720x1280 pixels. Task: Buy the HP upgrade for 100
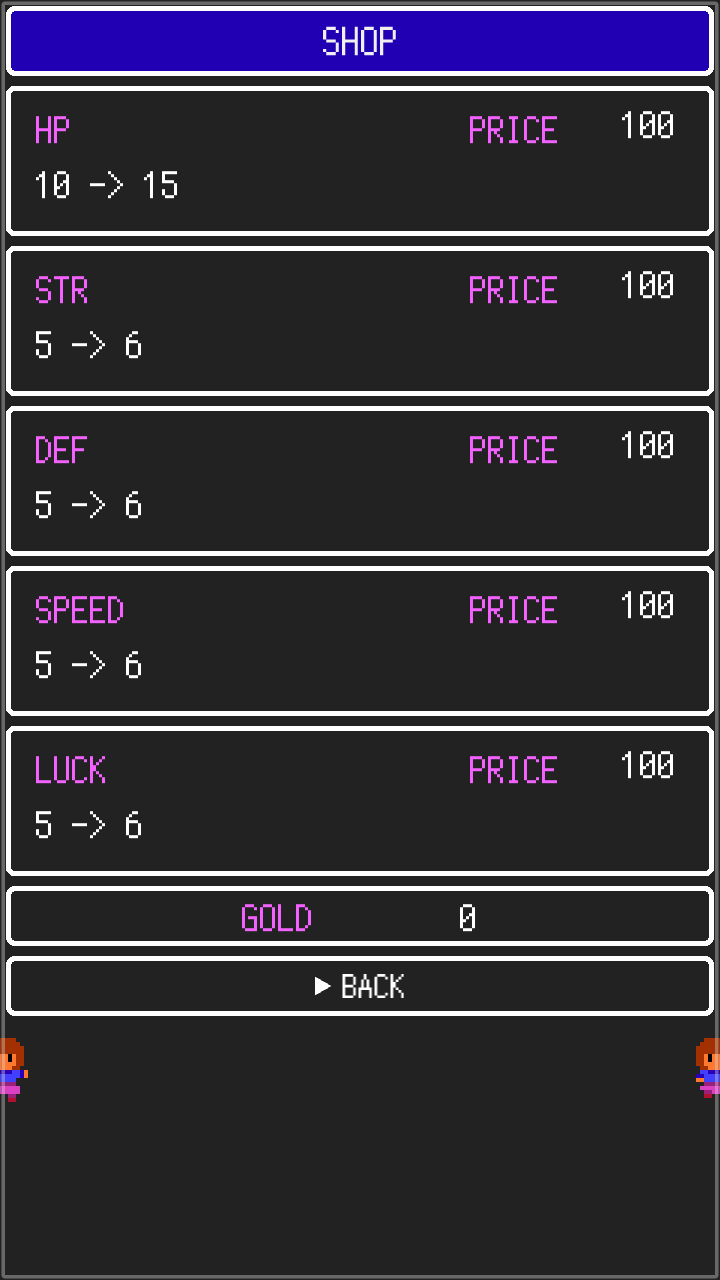(360, 161)
